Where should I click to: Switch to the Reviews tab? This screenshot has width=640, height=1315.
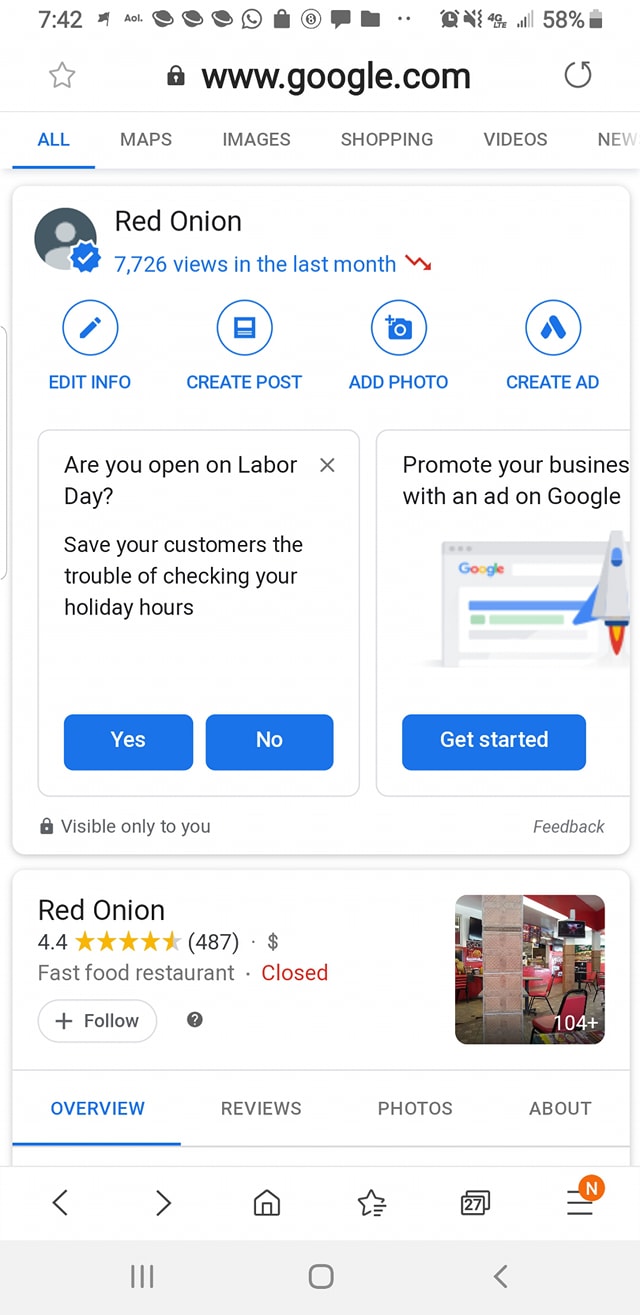click(x=261, y=1108)
